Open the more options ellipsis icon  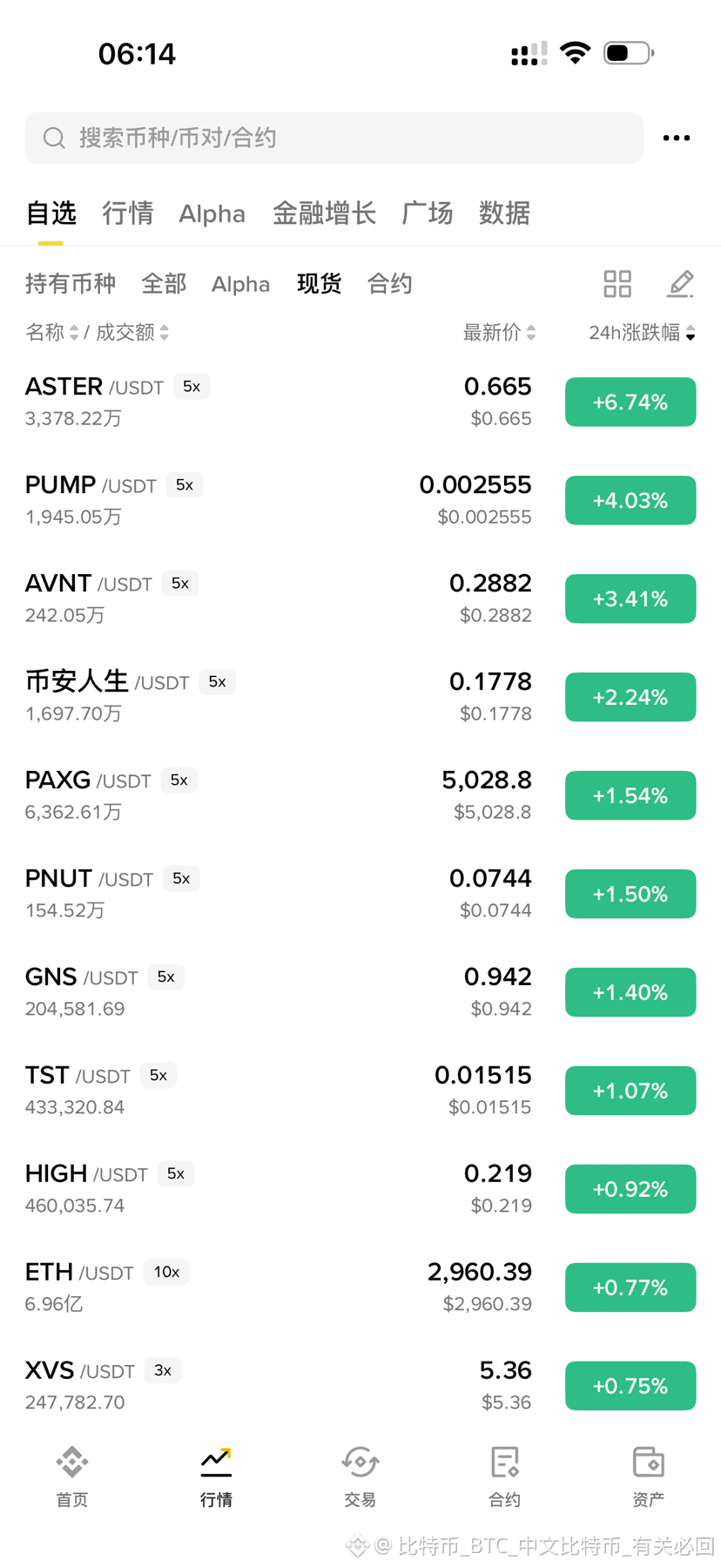(677, 137)
